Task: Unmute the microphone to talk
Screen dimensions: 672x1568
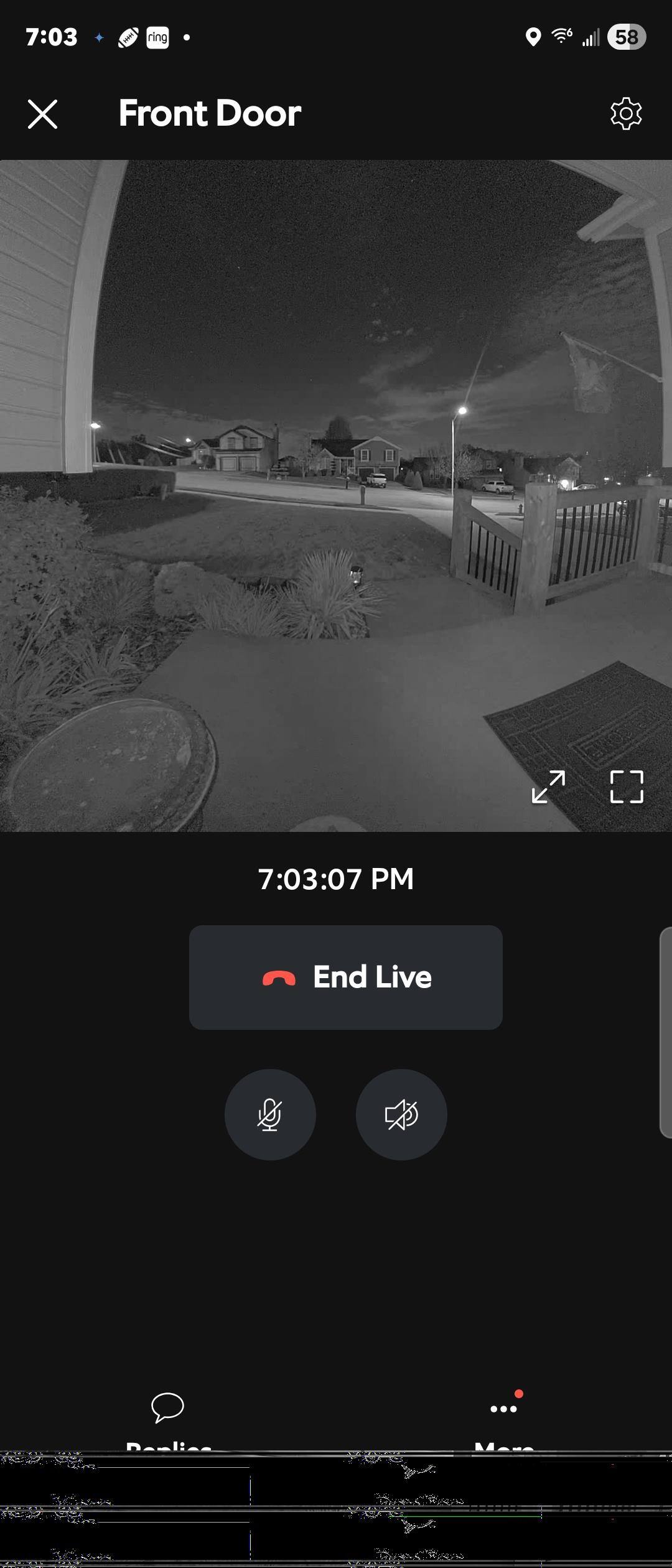Action: (x=270, y=1114)
